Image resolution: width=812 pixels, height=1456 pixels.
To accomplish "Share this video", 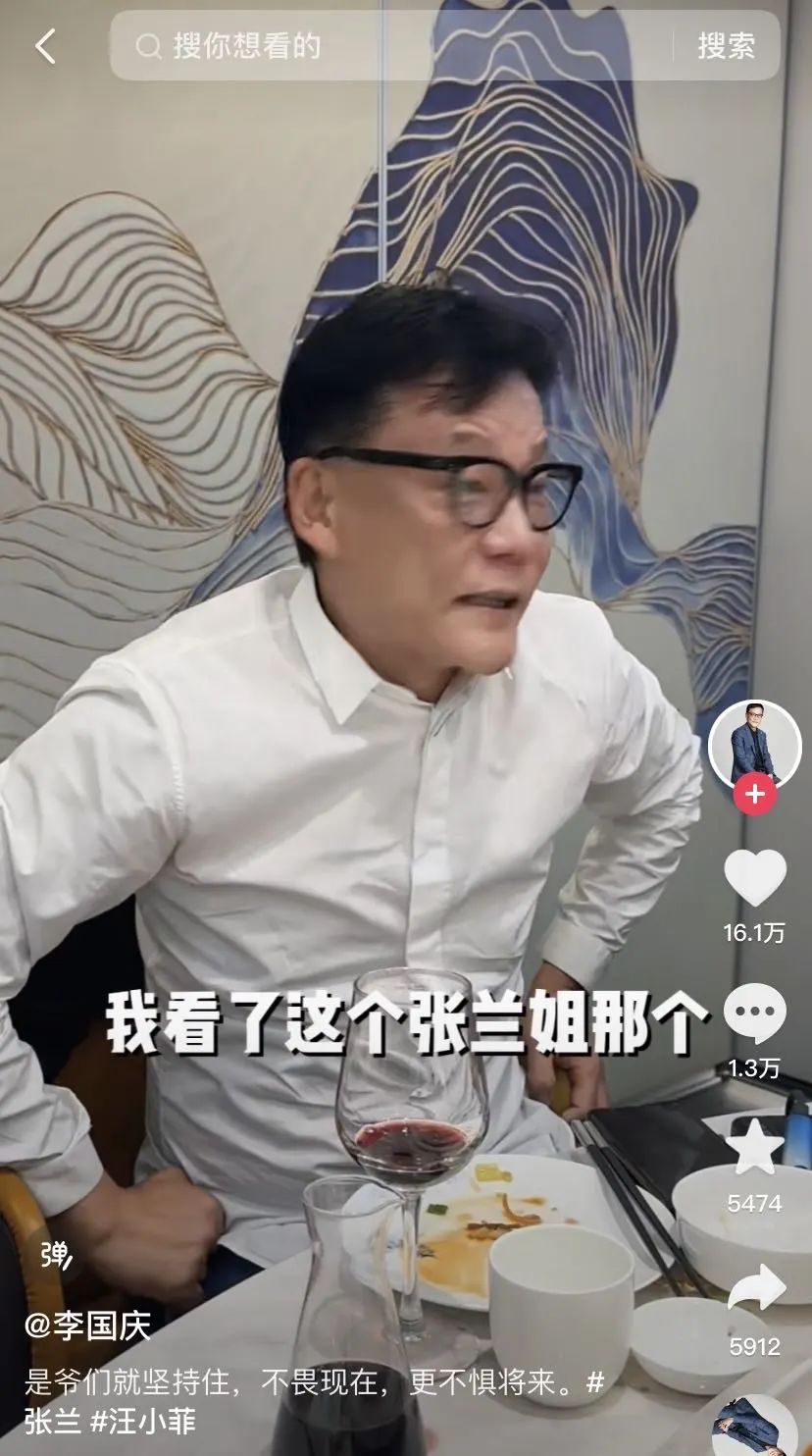I will pos(754,1287).
